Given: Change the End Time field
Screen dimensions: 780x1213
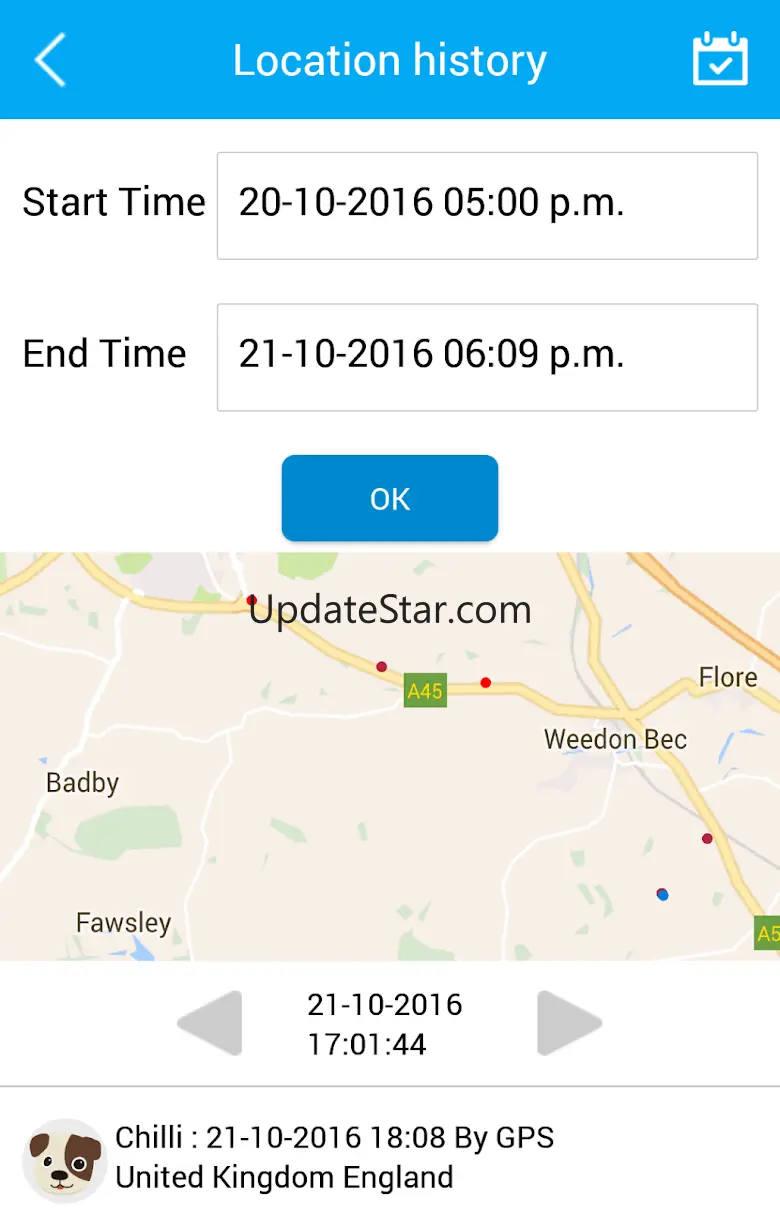Looking at the screenshot, I should pos(487,357).
